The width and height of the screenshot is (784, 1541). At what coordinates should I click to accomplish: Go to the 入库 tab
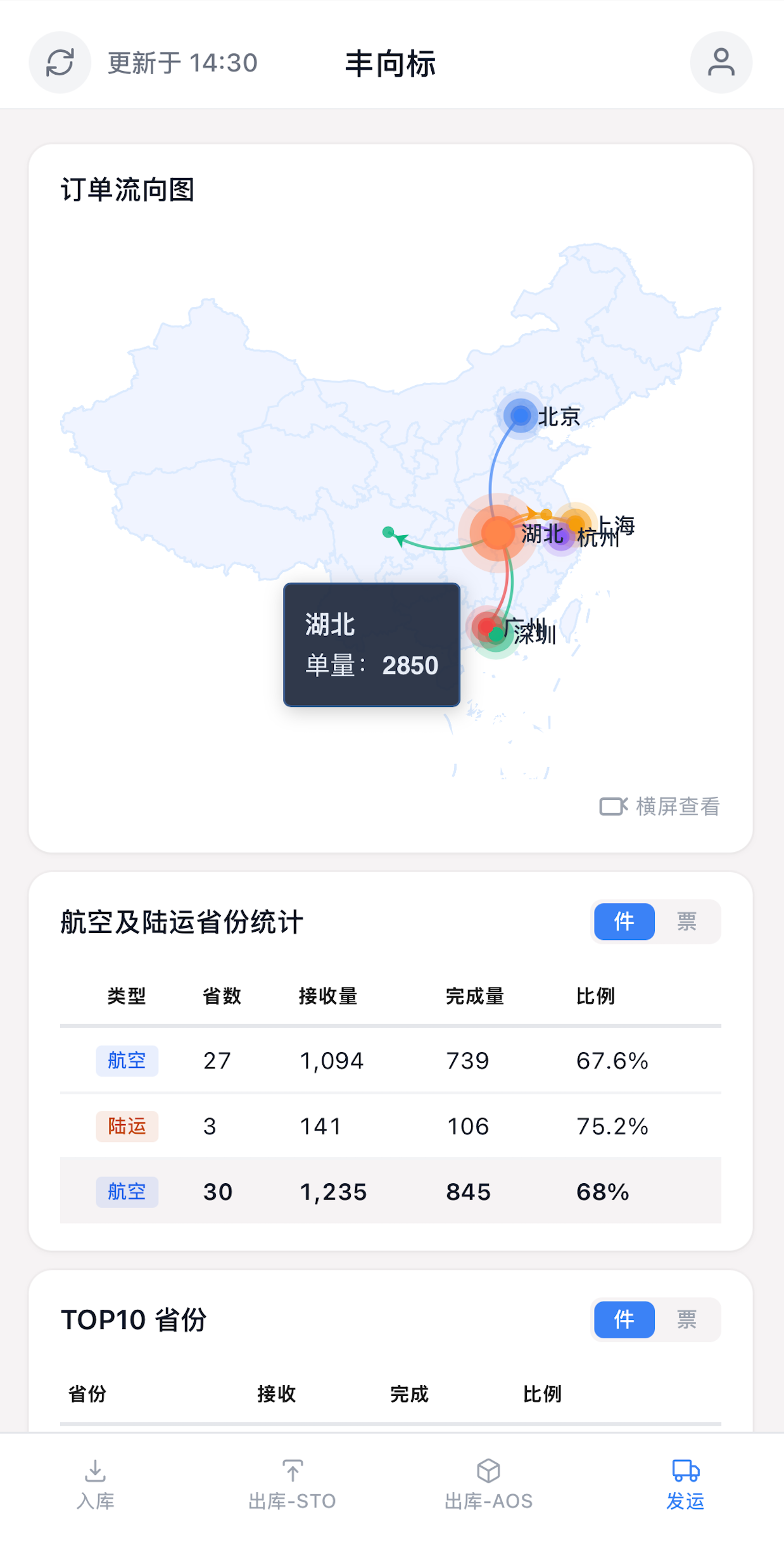point(95,1485)
